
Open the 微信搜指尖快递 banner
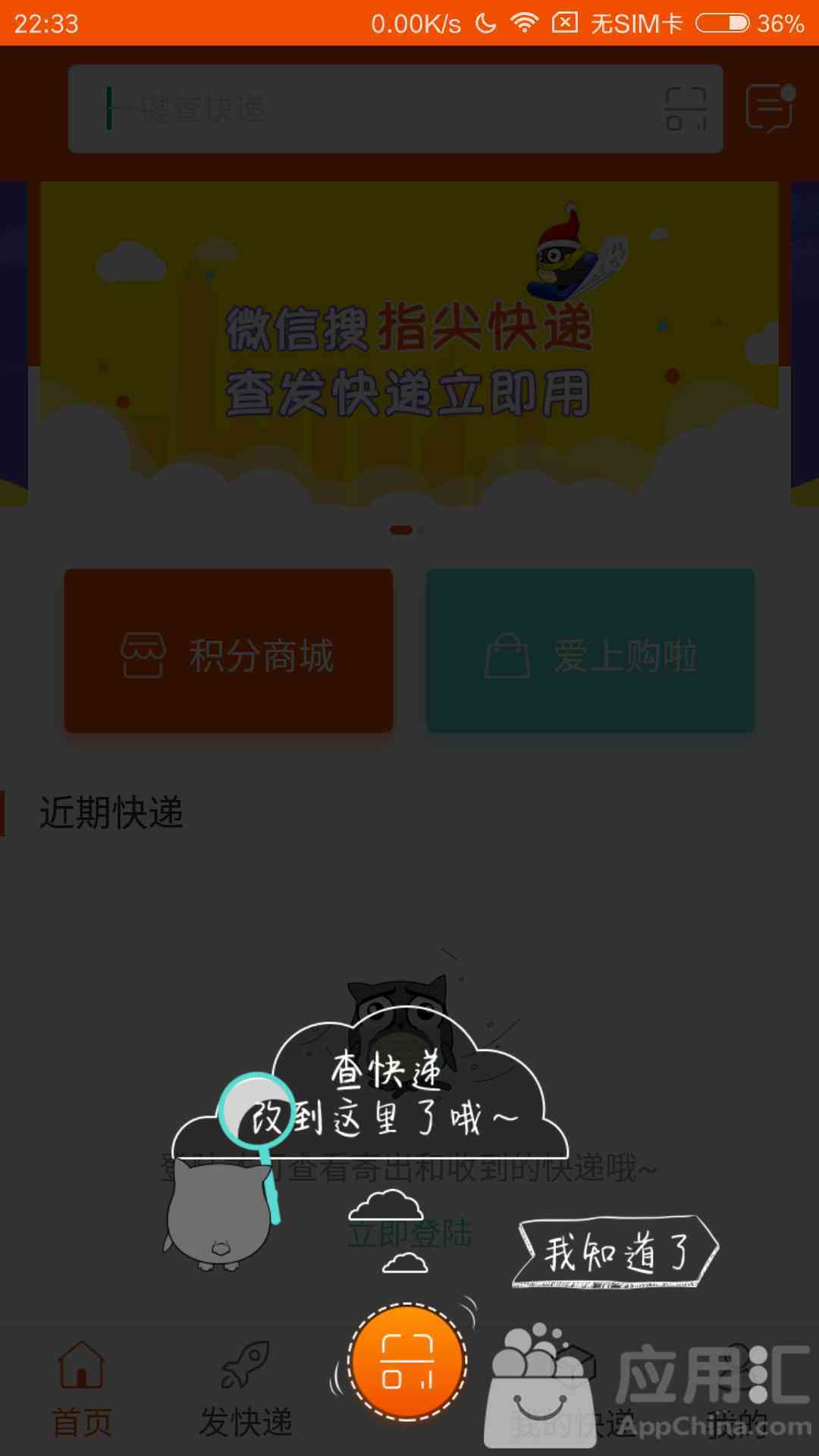[x=409, y=344]
